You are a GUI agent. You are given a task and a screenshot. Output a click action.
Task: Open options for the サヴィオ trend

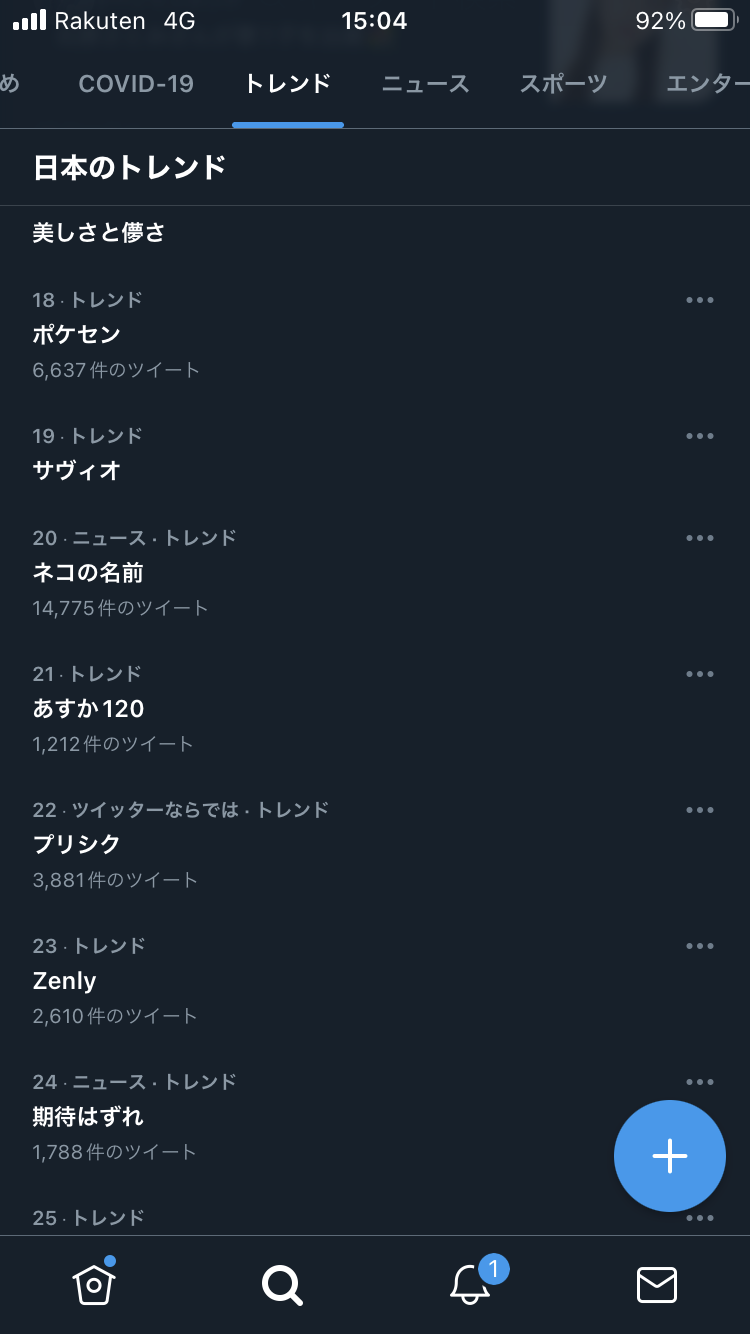pyautogui.click(x=700, y=436)
